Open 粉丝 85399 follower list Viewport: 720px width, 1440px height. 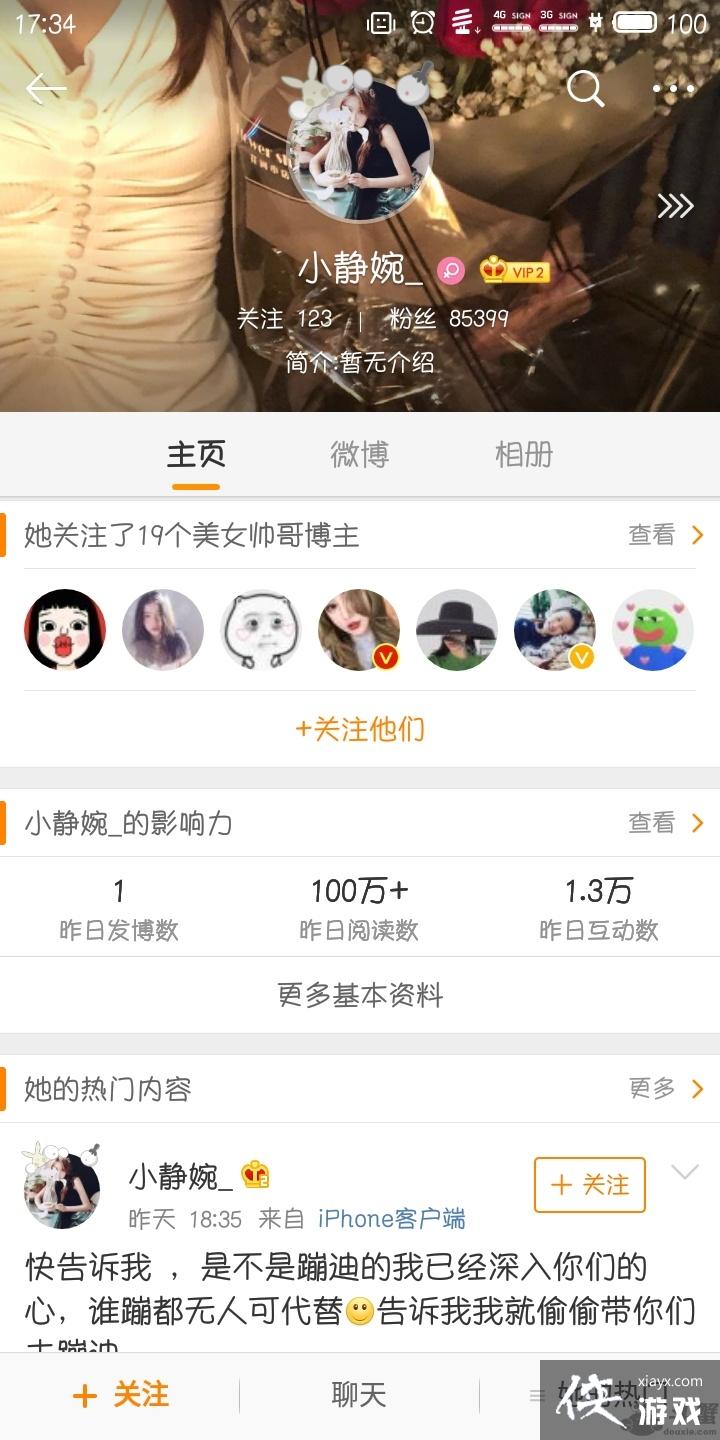[449, 319]
